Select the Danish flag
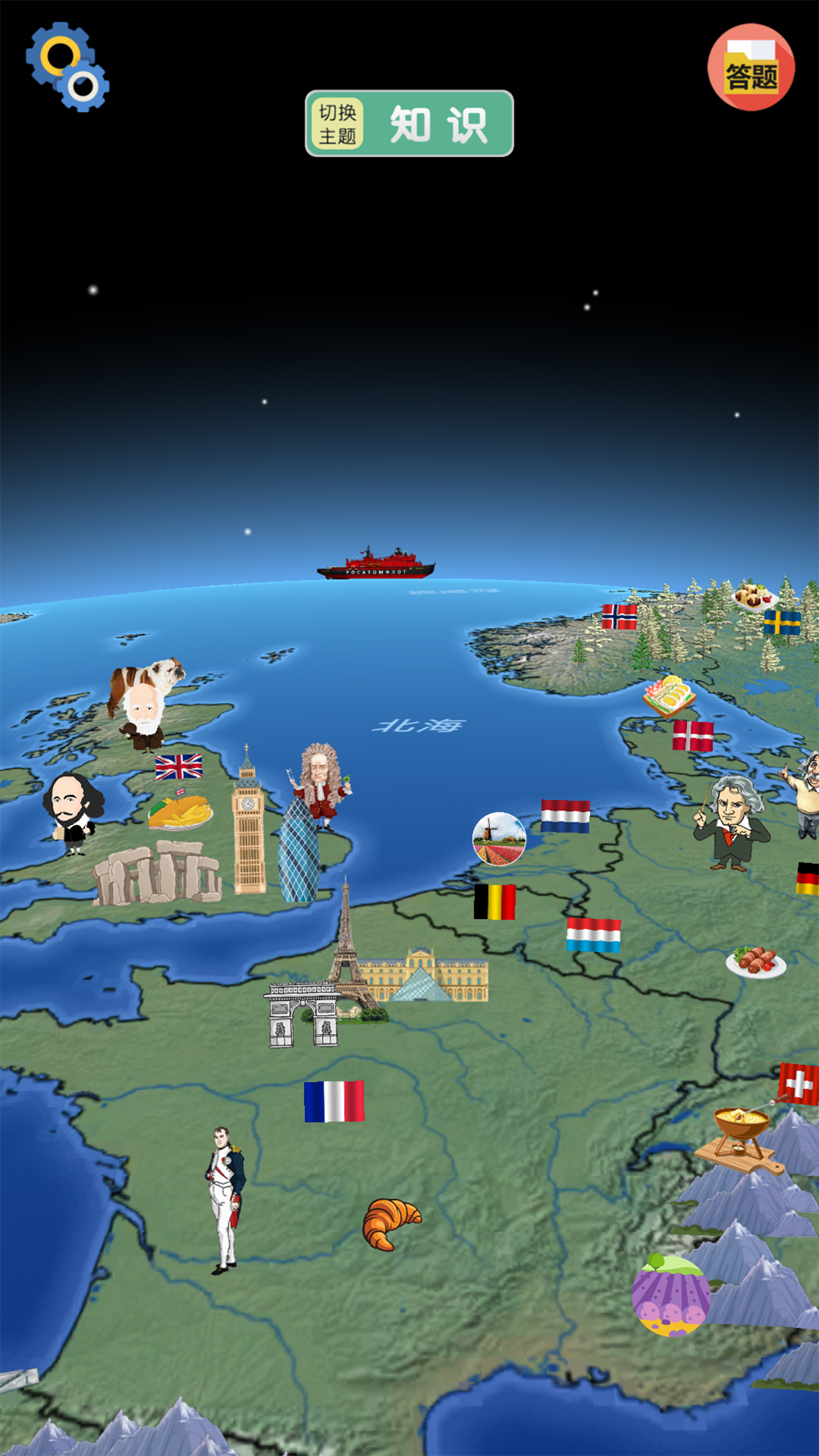The width and height of the screenshot is (819, 1456). [693, 736]
